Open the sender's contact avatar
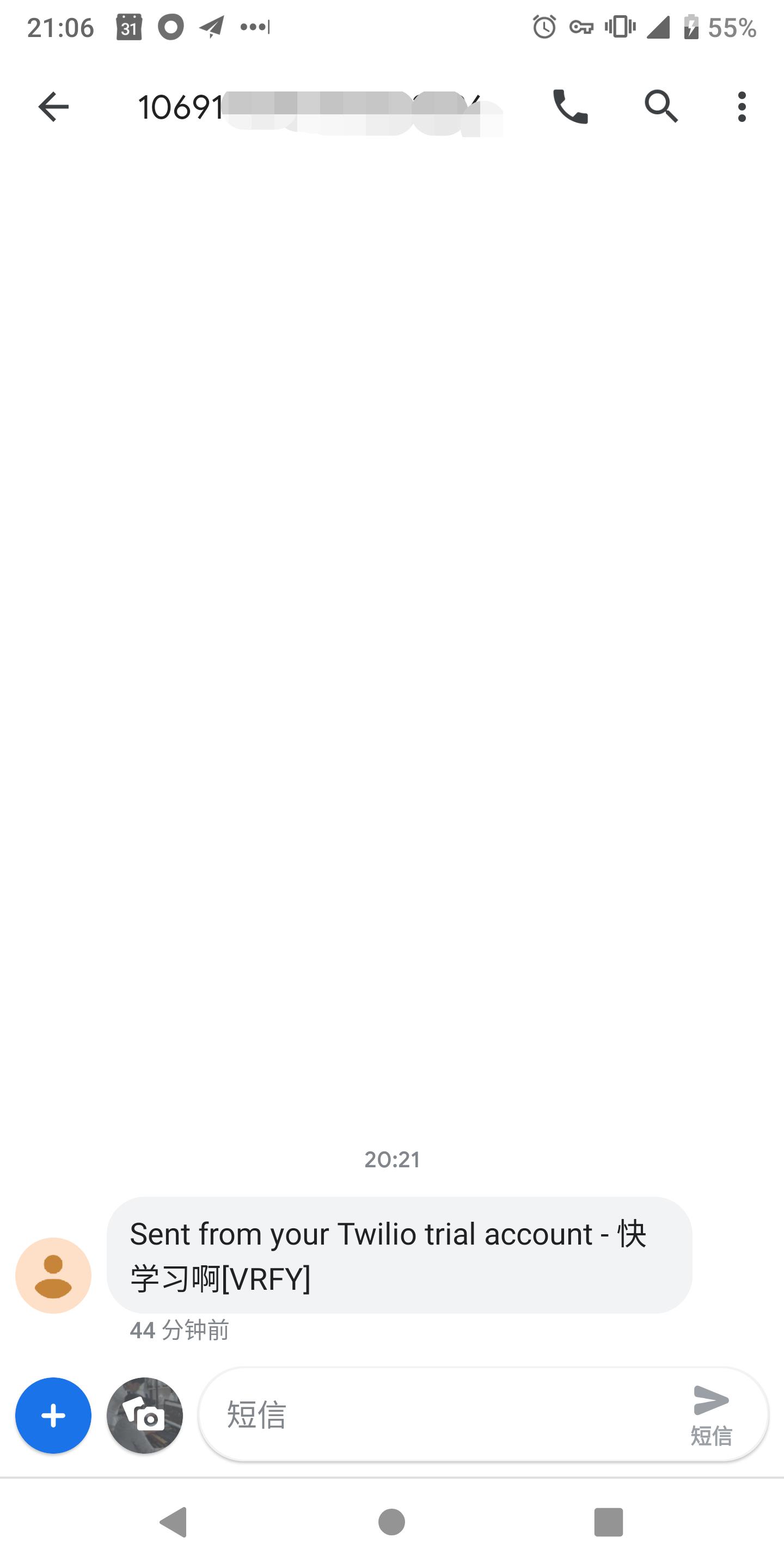 tap(53, 1275)
